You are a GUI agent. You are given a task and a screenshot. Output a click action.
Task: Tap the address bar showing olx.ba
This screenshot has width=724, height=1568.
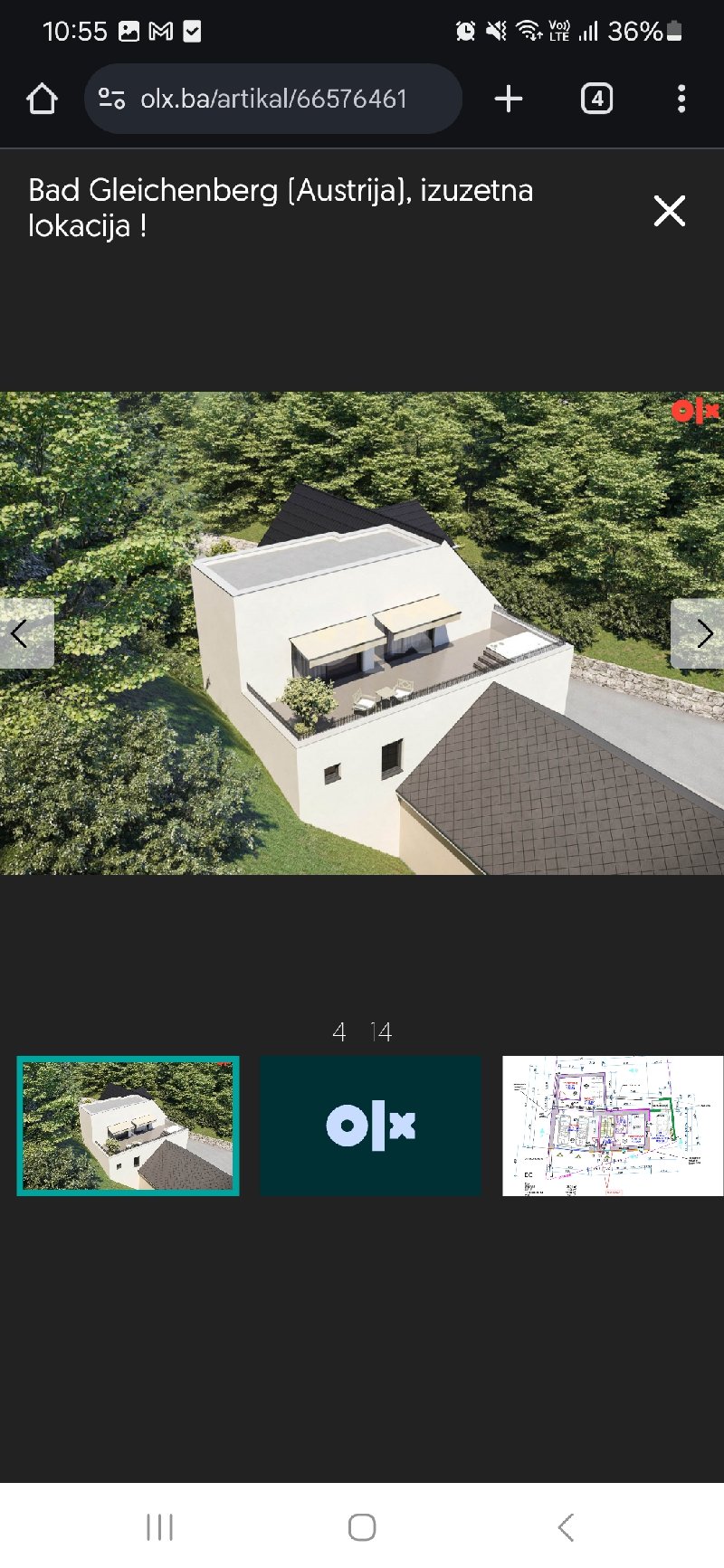tap(273, 99)
